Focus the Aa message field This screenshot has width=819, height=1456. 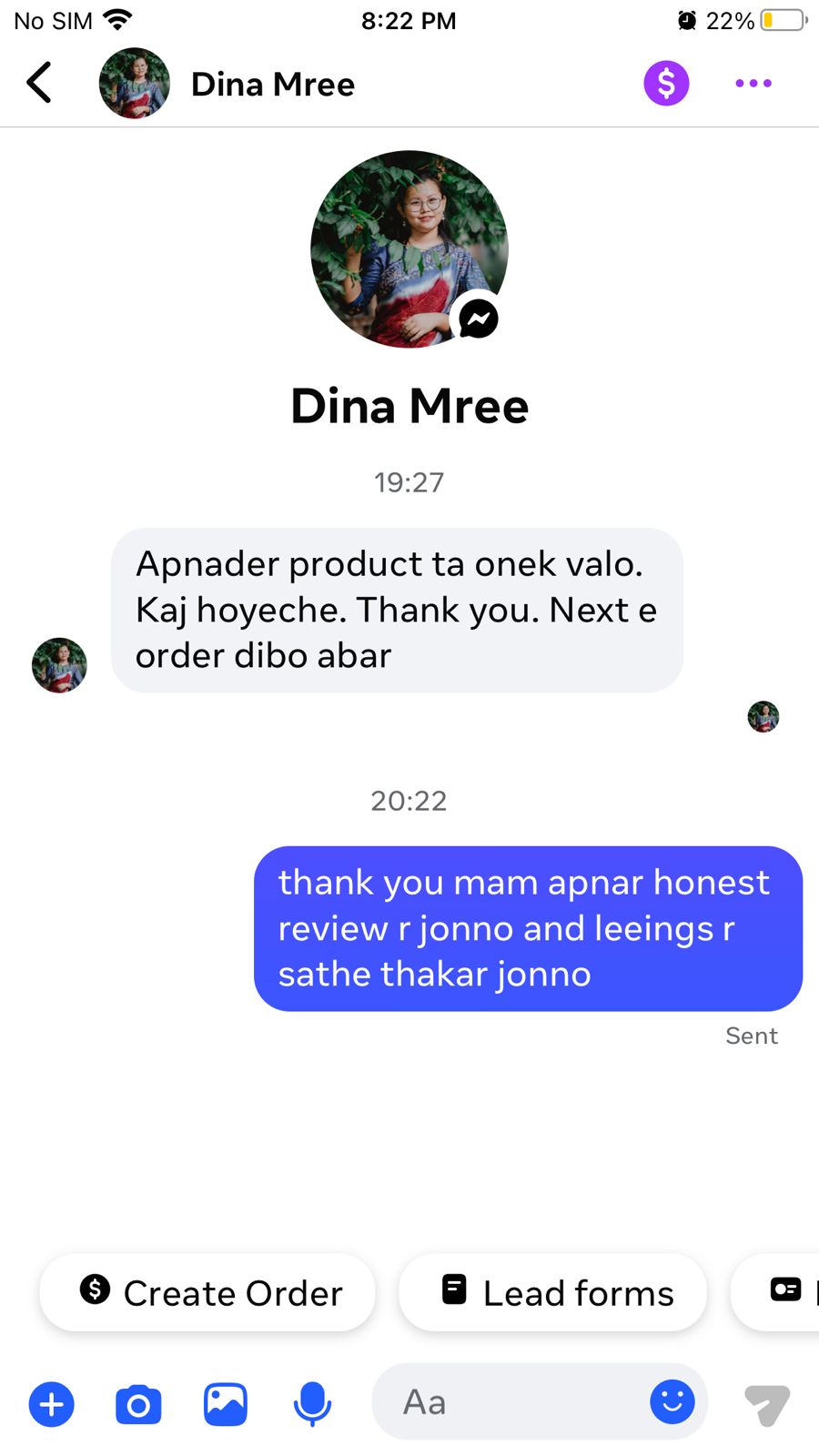tap(510, 1402)
